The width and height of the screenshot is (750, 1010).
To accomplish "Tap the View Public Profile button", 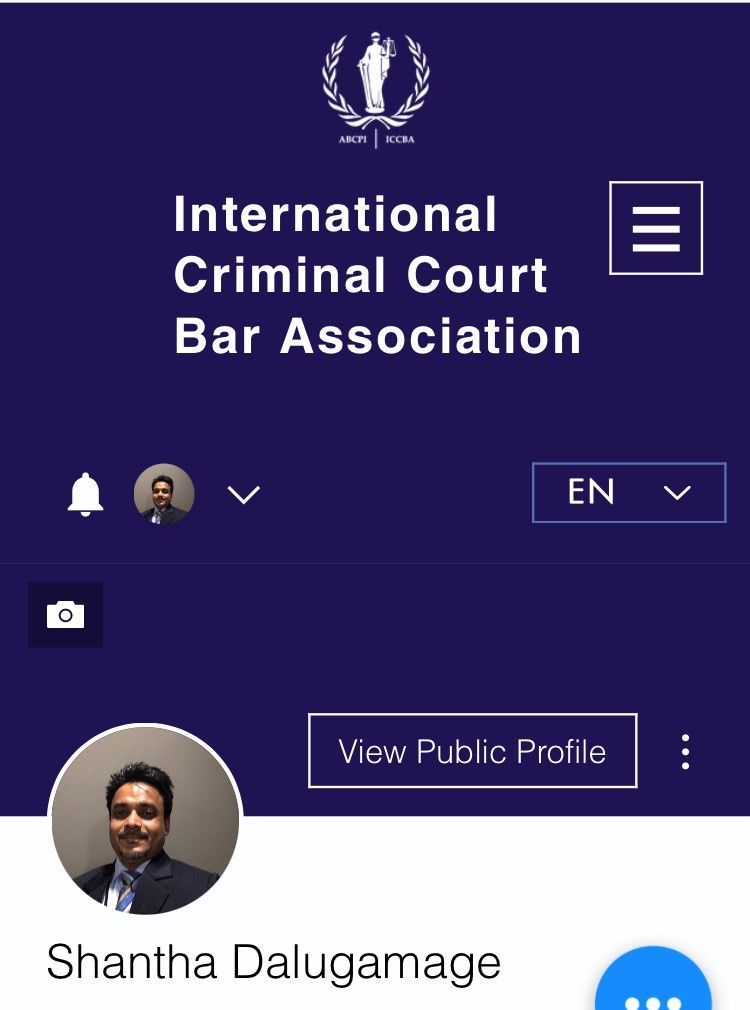I will coord(472,751).
